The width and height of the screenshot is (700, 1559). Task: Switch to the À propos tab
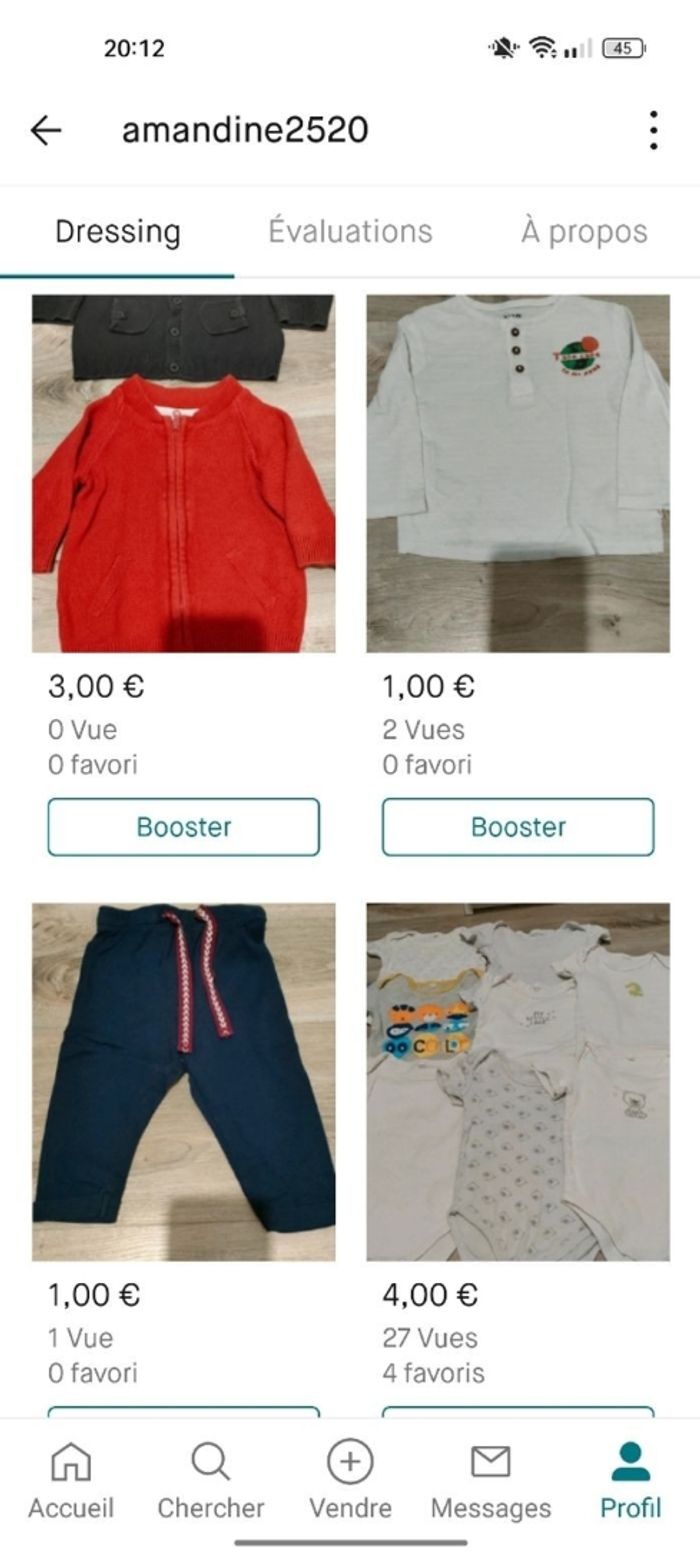point(584,231)
